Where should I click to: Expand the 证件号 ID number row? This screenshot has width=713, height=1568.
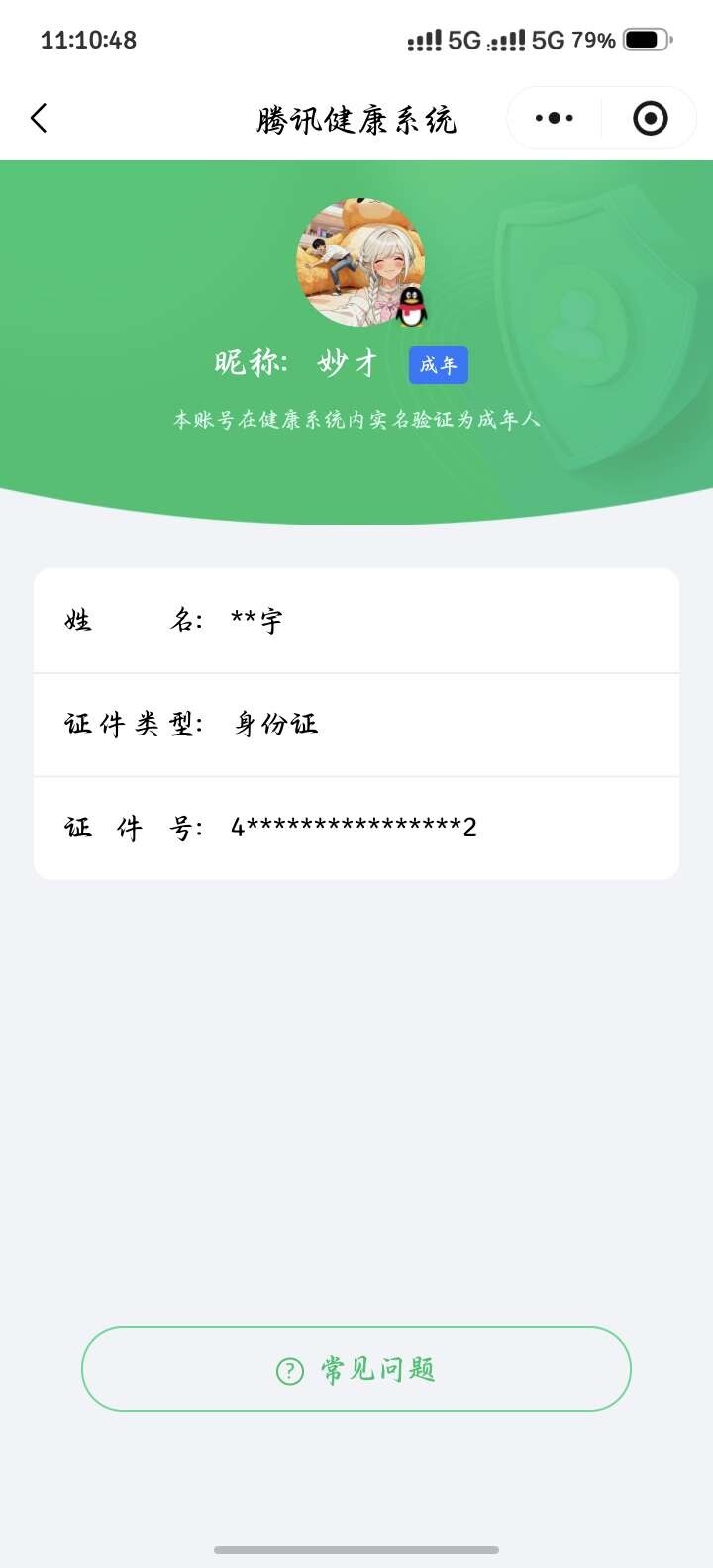(x=356, y=827)
